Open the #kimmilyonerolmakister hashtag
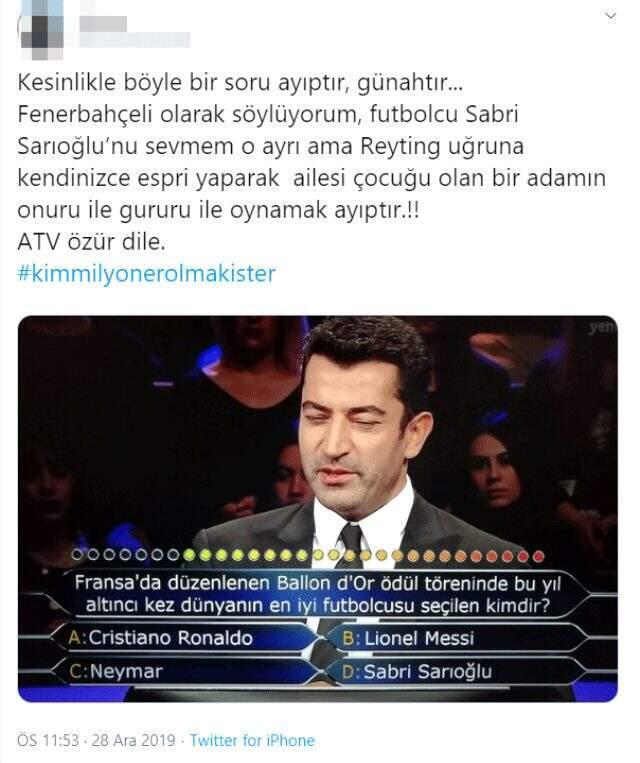The image size is (640, 763). coord(147,273)
